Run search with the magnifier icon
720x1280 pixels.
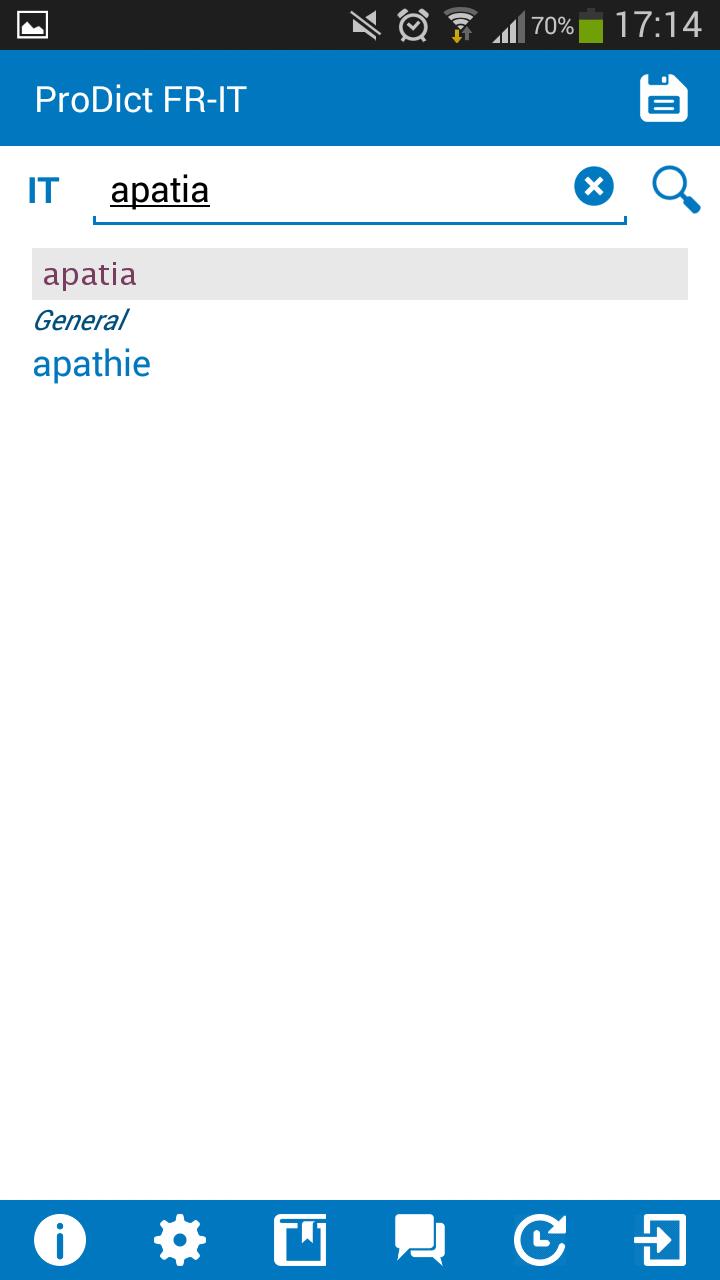675,190
